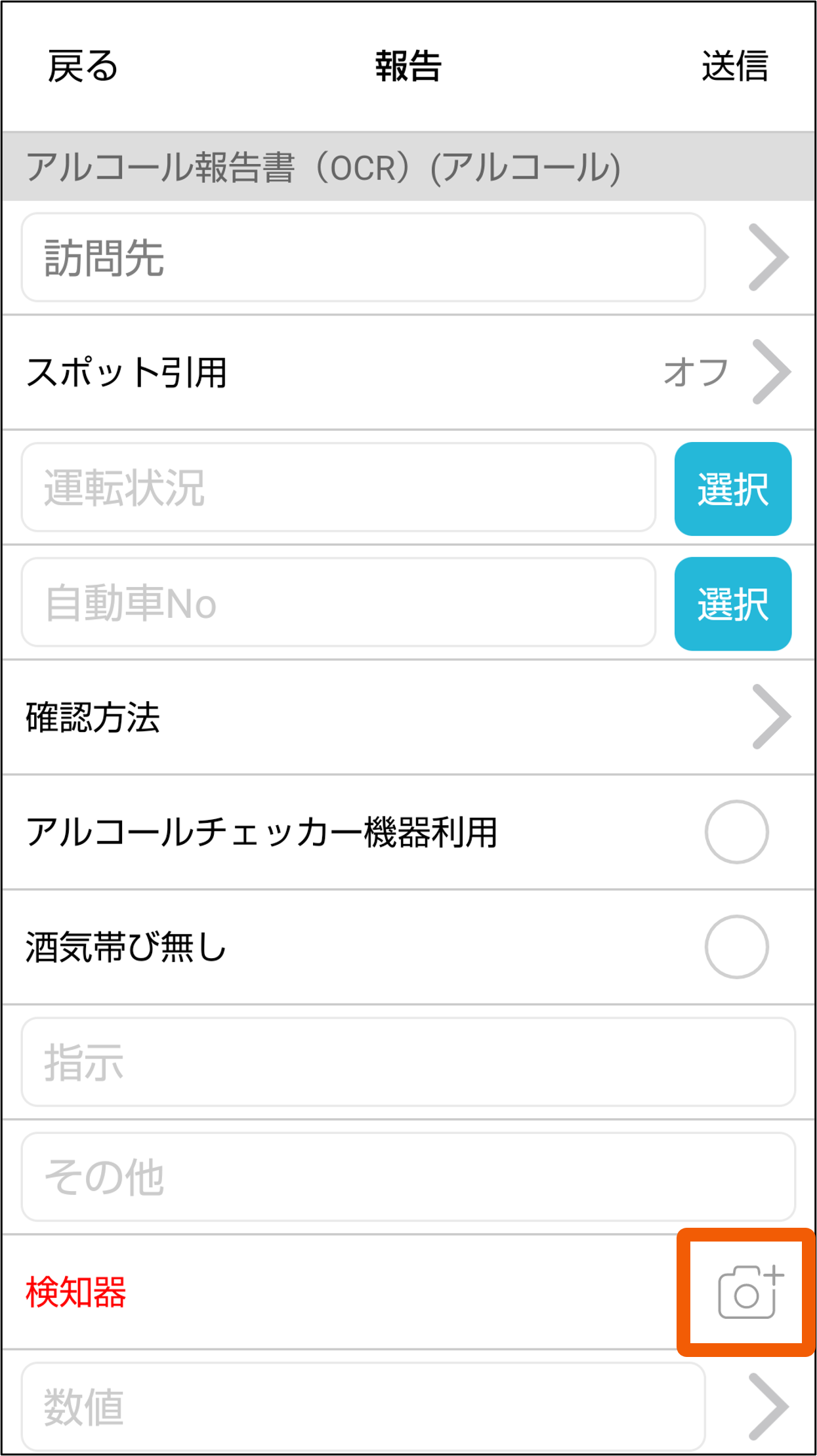817x1456 pixels.
Task: Open the 訪問先 field
Action: [364, 257]
